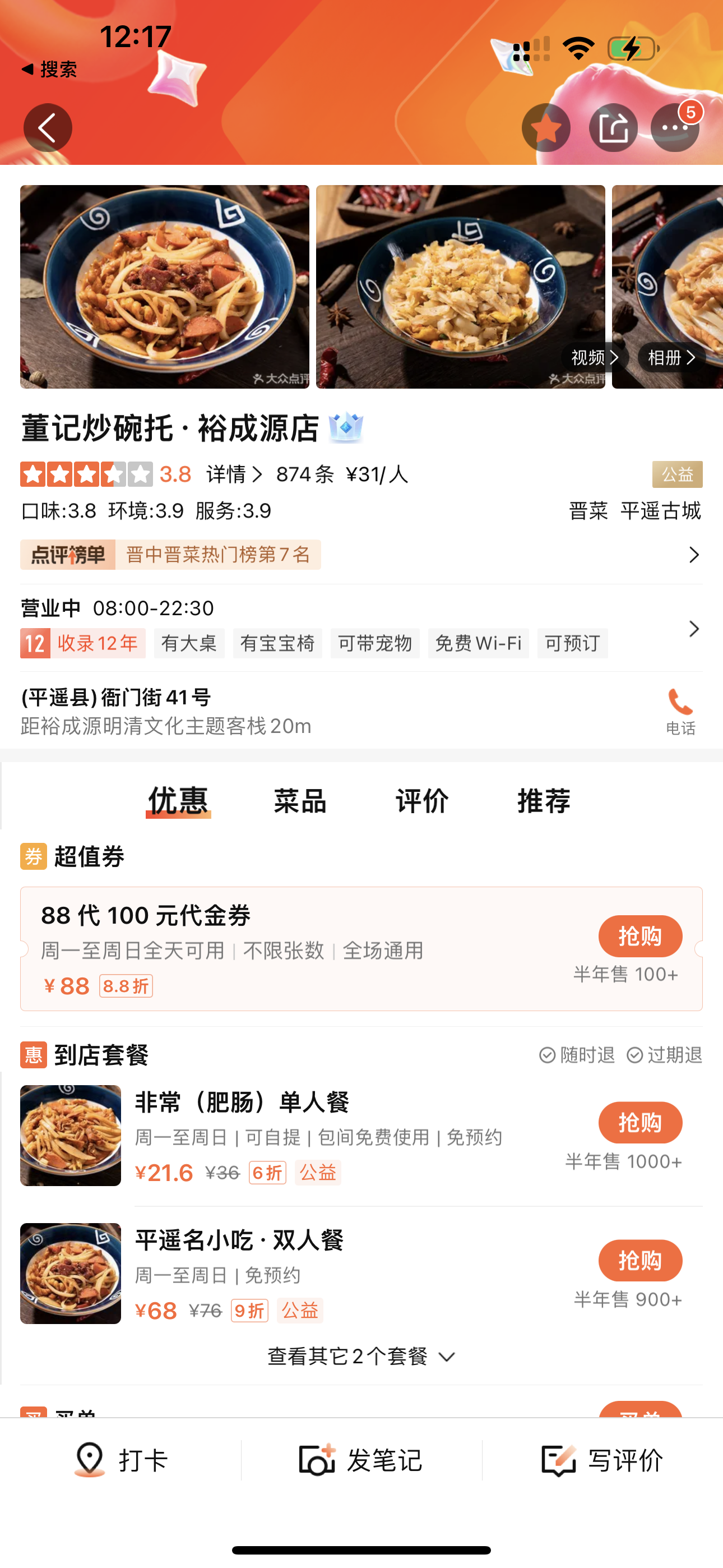Viewport: 723px width, 1568px height.
Task: Switch to the 菜品 tab
Action: click(300, 800)
